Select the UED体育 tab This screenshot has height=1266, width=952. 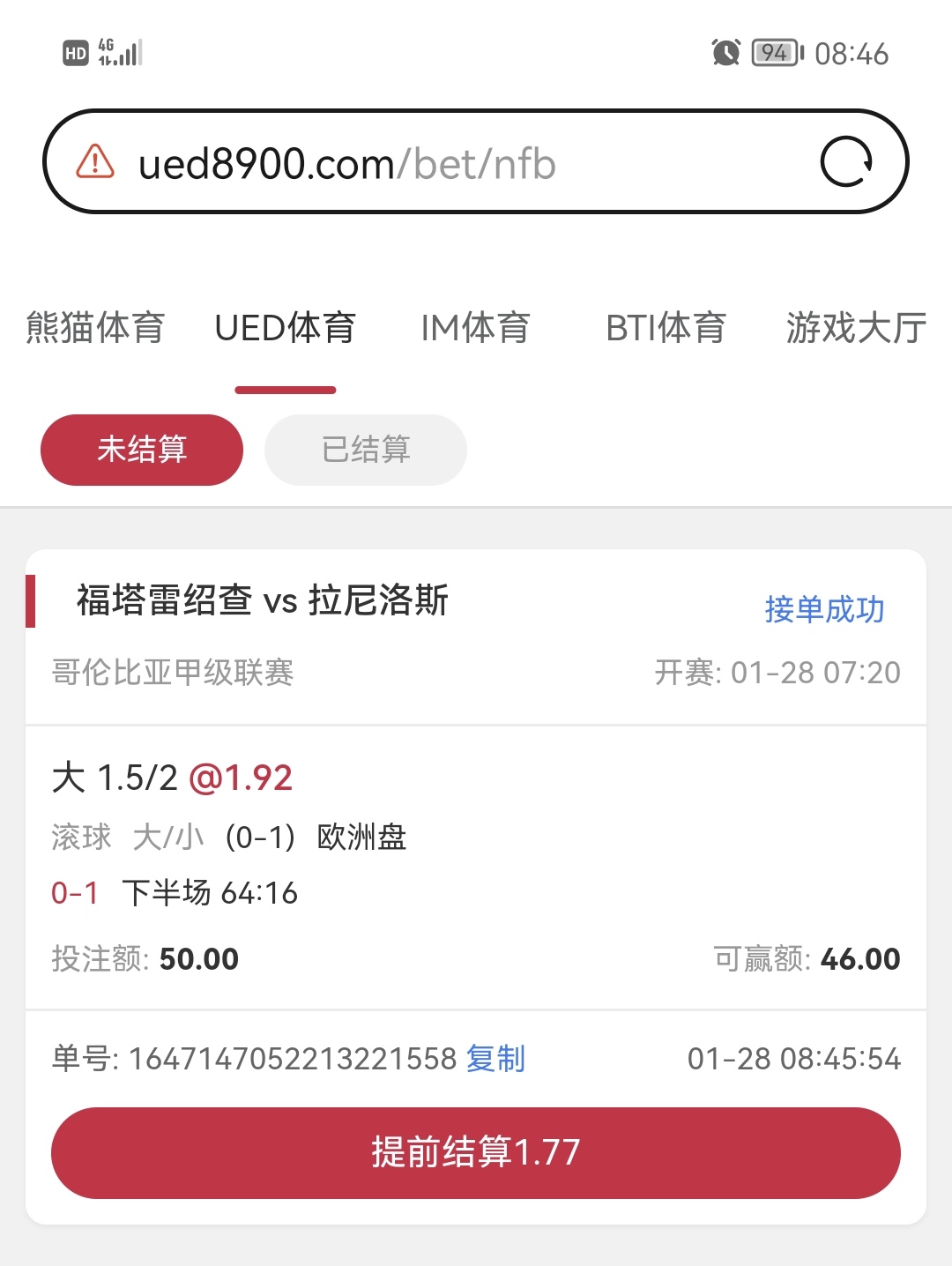tap(285, 328)
